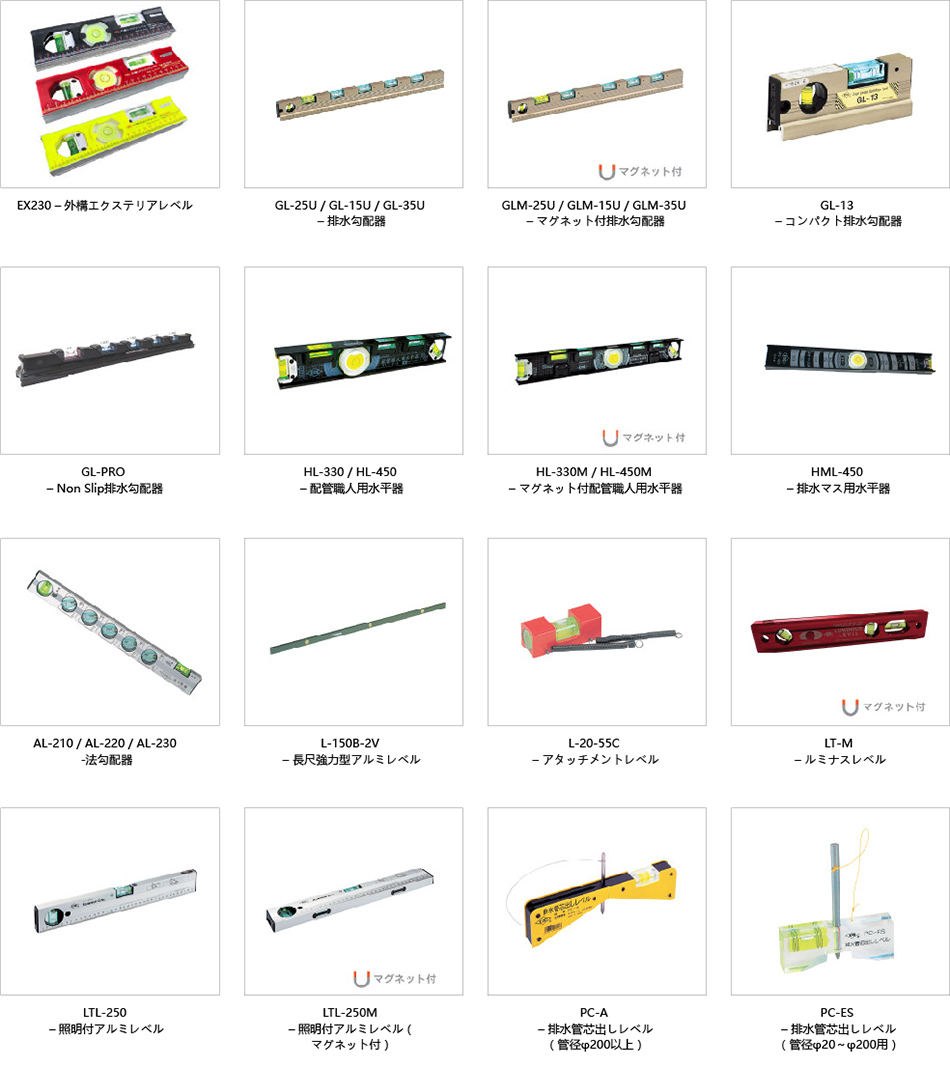View the L-150B-2V long aluminum level
The height and width of the screenshot is (1067, 950).
[353, 632]
